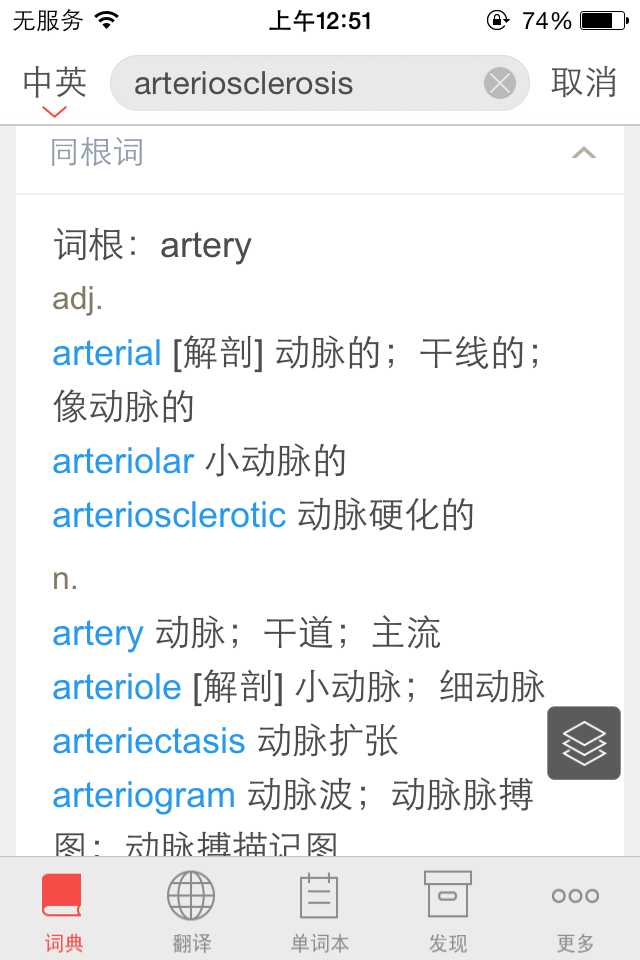Screen dimensions: 640x960
Task: Clear the search text
Action: pos(500,83)
